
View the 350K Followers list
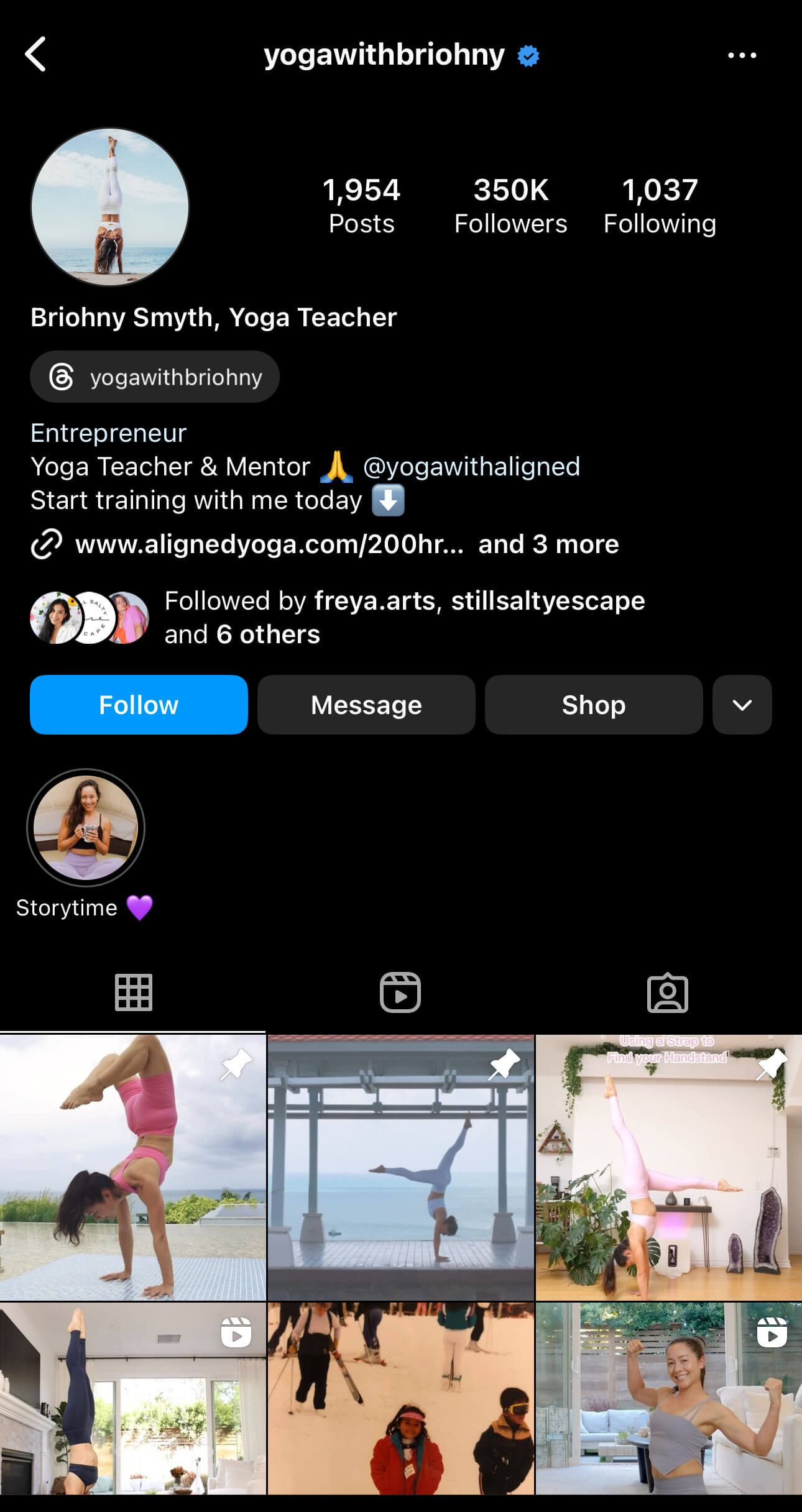(x=510, y=206)
